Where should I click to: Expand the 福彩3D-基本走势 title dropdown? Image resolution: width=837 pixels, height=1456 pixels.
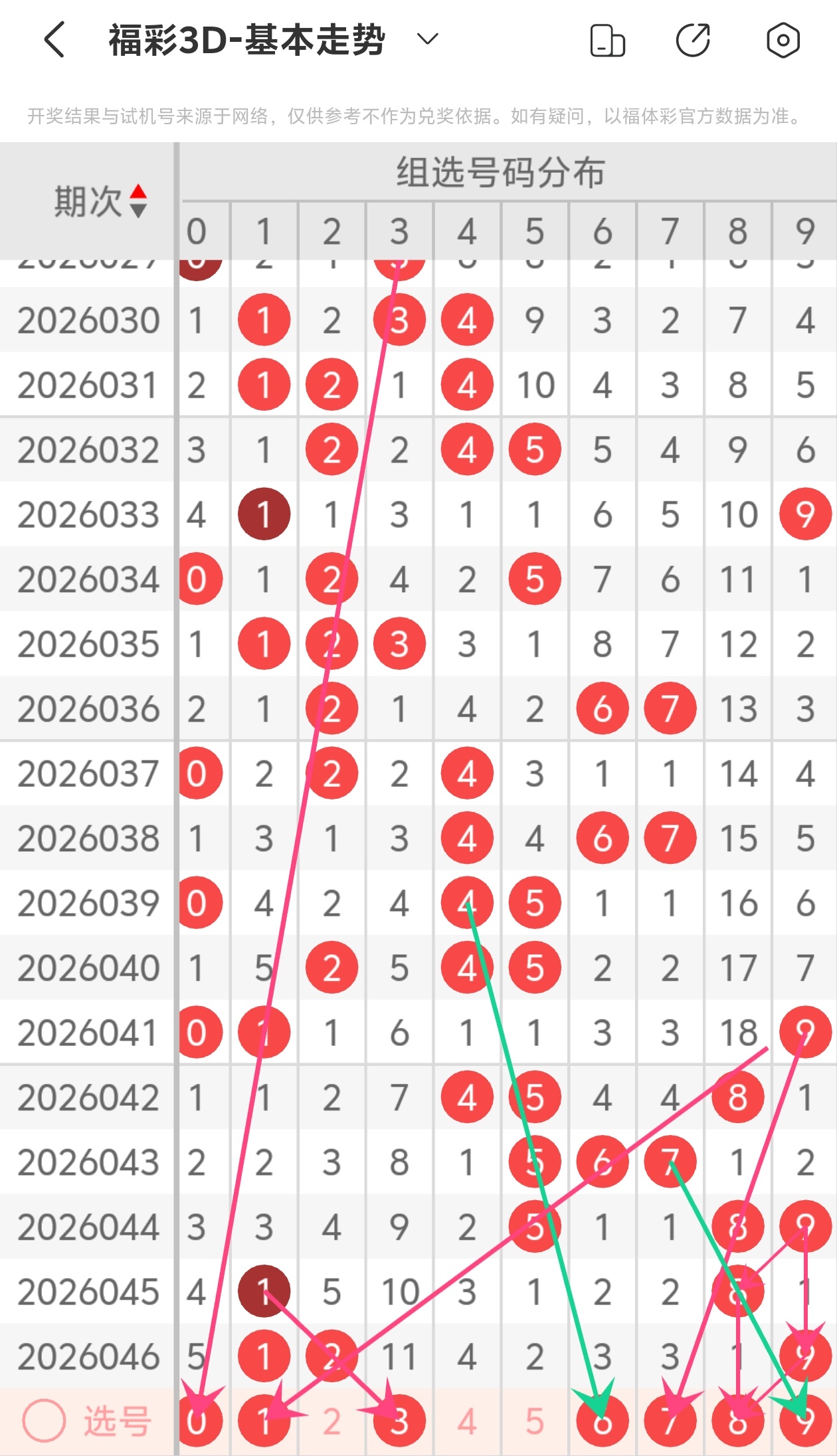coord(427,39)
